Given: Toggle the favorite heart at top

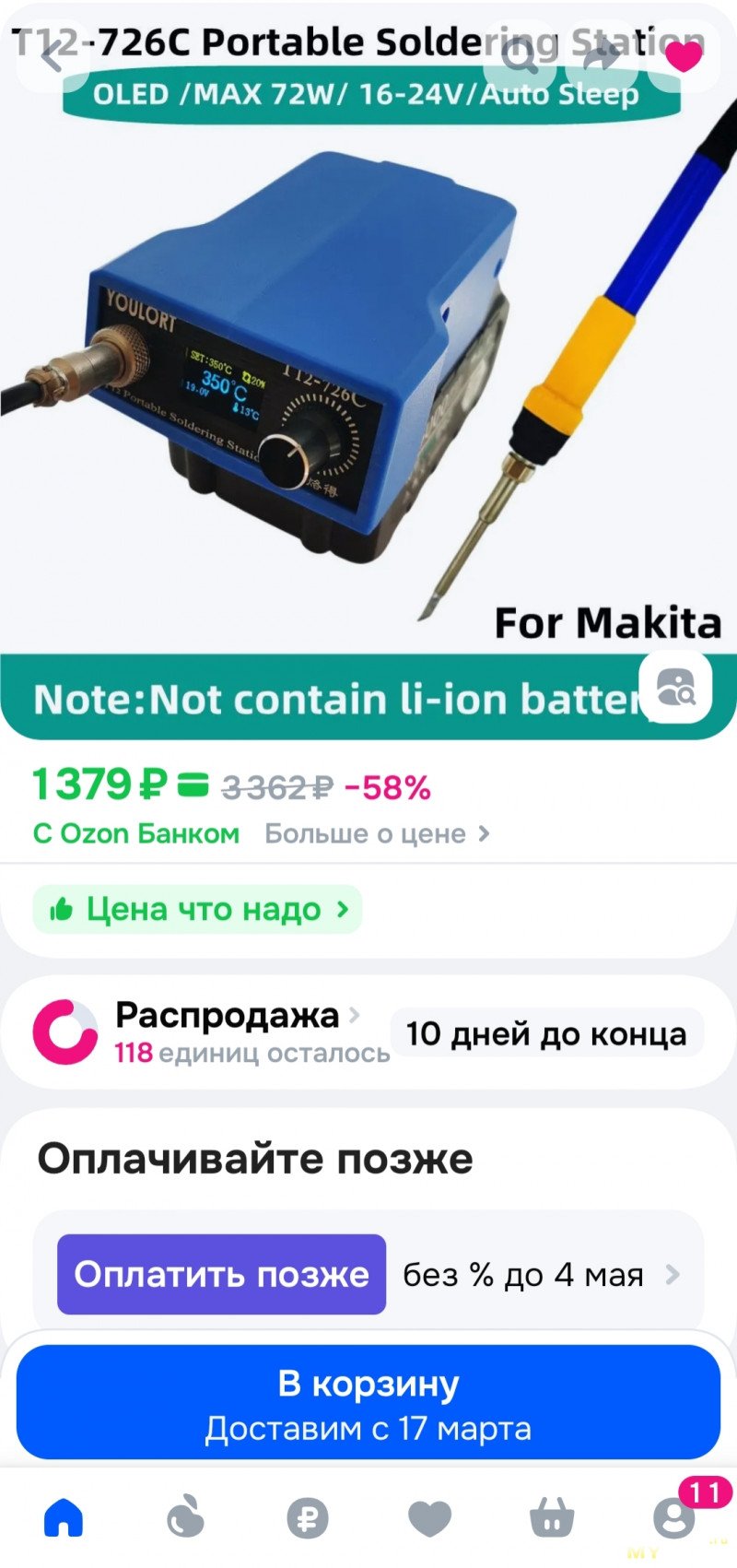Looking at the screenshot, I should tap(683, 56).
